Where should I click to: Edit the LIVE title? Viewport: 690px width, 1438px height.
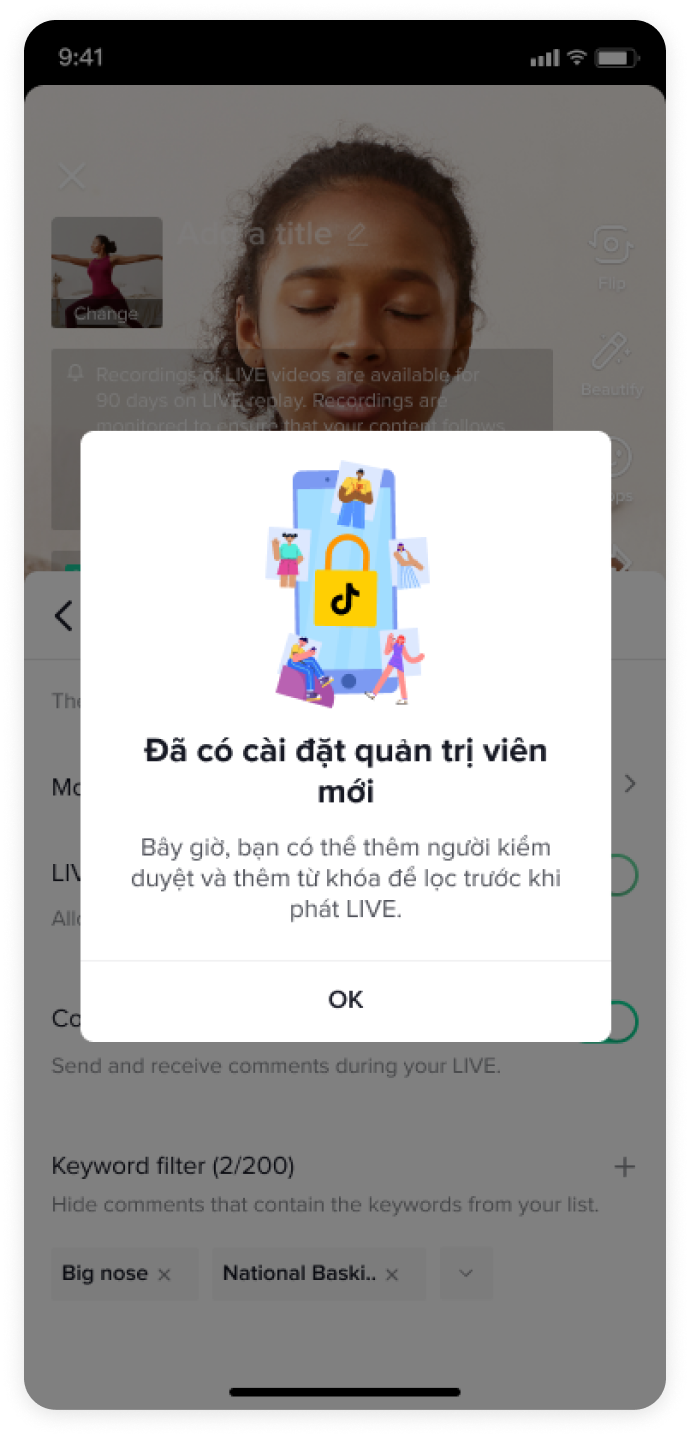pos(357,235)
